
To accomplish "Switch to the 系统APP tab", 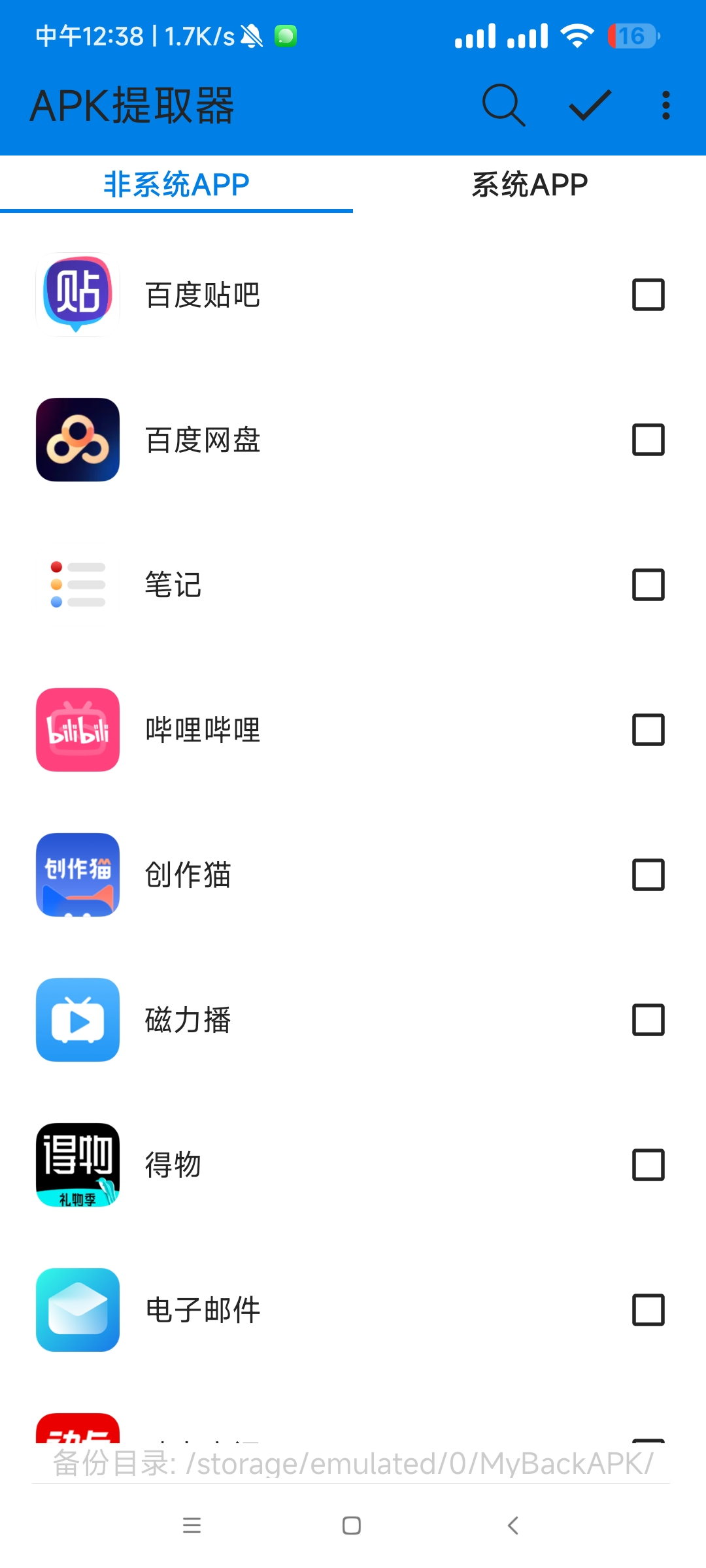I will click(529, 185).
